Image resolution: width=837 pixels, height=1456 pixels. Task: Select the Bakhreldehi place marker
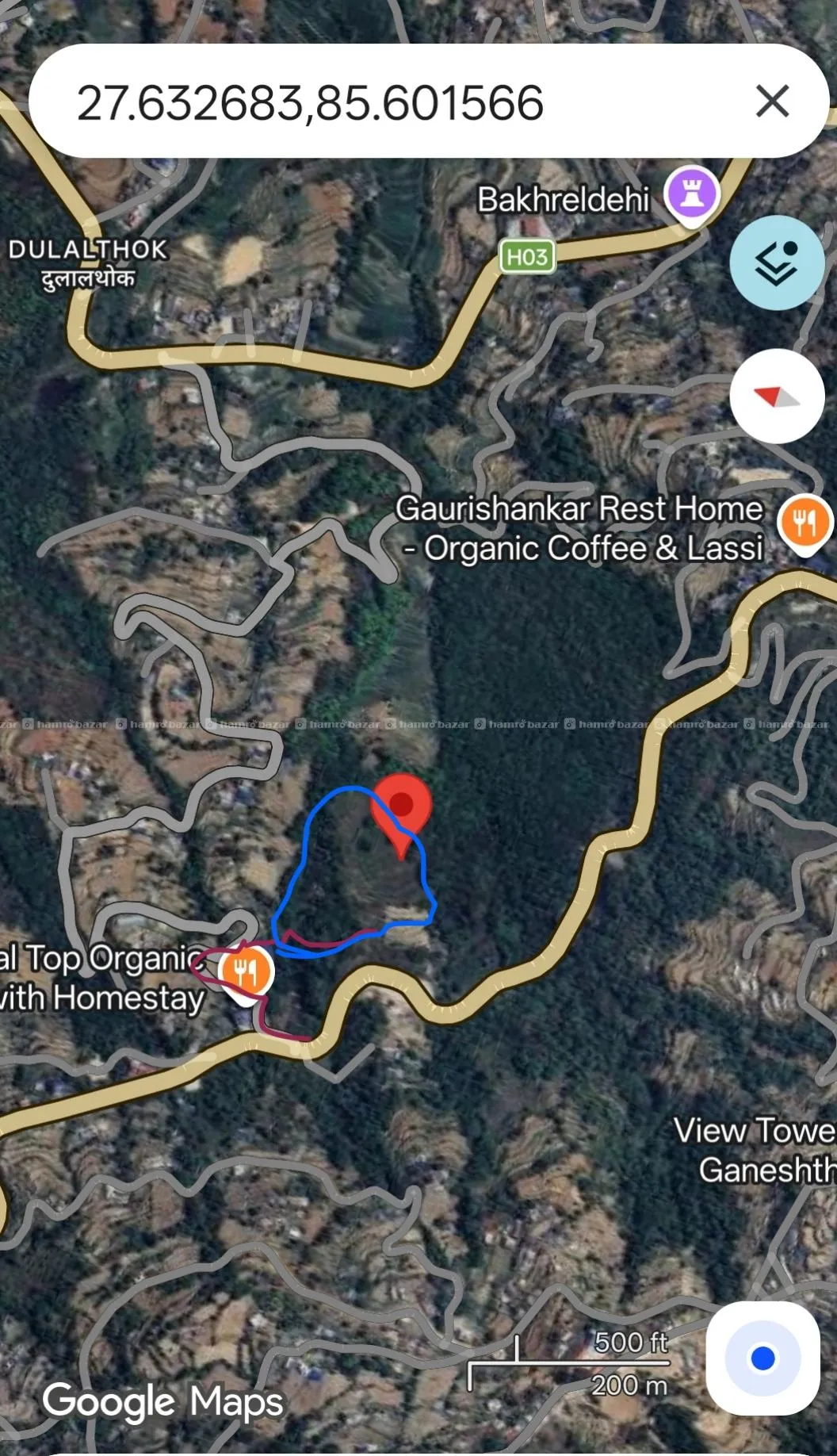point(692,194)
